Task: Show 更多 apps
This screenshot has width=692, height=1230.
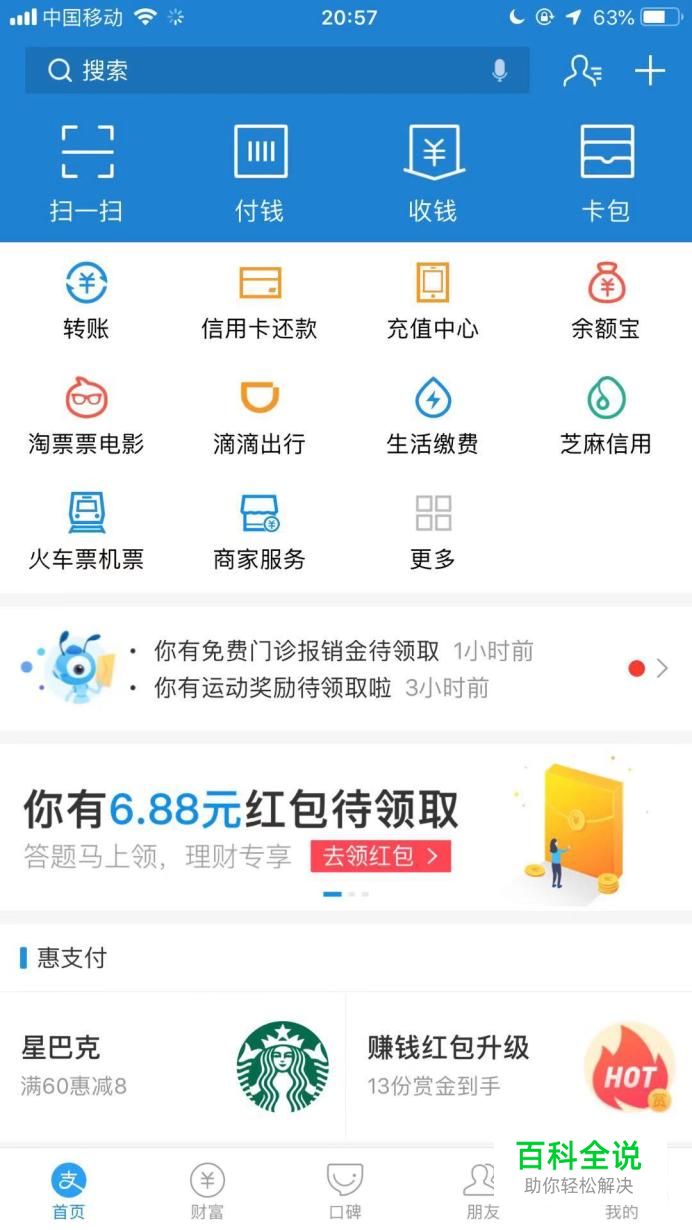Action: 433,530
